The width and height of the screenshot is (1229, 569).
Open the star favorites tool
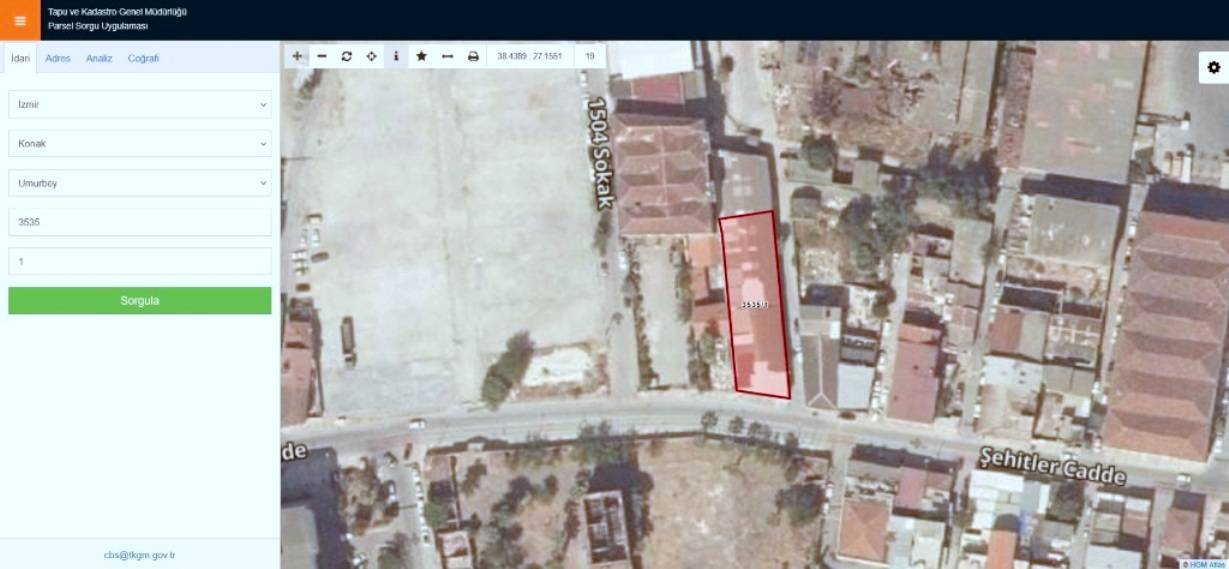[421, 56]
